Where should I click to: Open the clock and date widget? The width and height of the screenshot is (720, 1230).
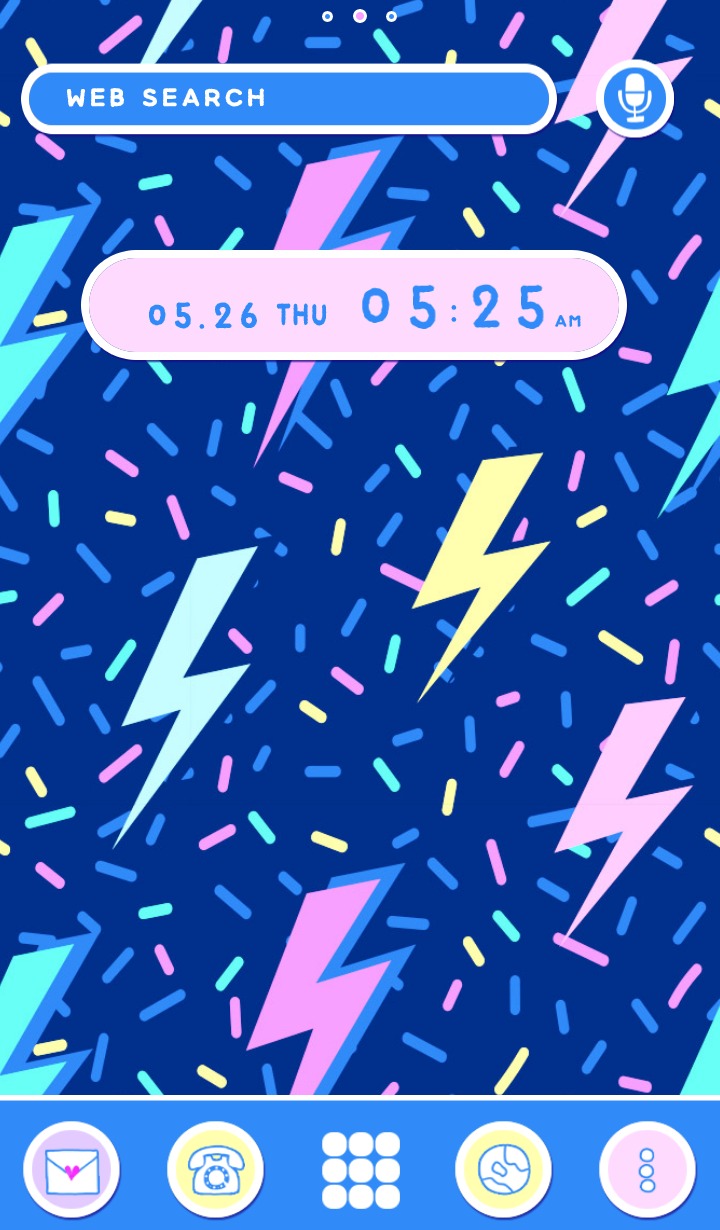pyautogui.click(x=354, y=305)
